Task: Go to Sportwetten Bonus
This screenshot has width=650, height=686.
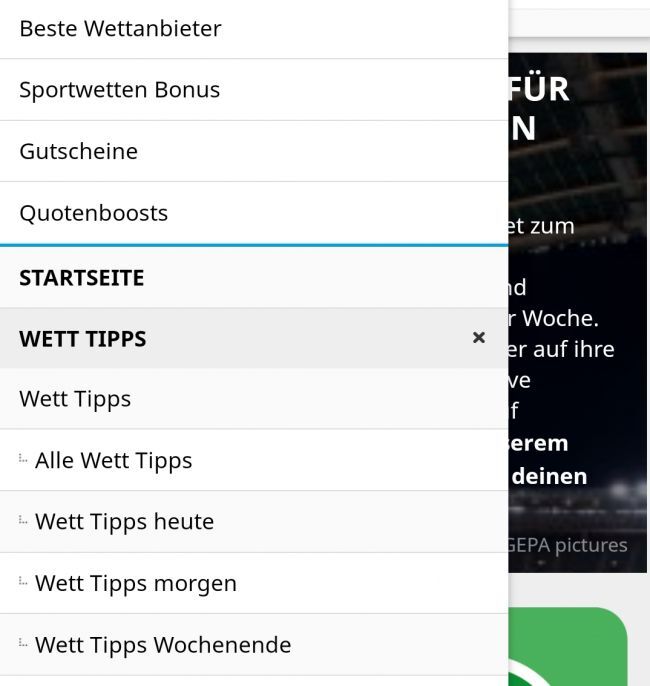Action: click(x=119, y=90)
